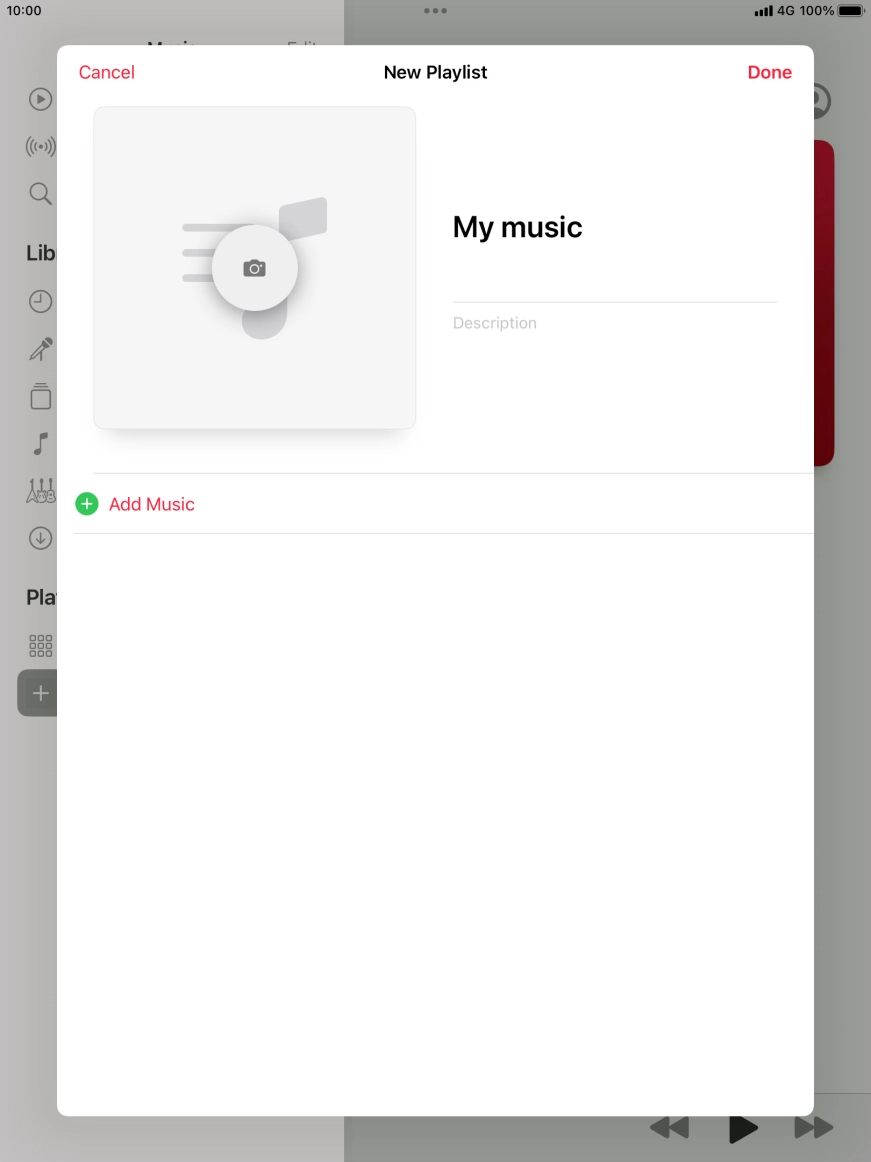Edit the playlist title My music

(517, 227)
